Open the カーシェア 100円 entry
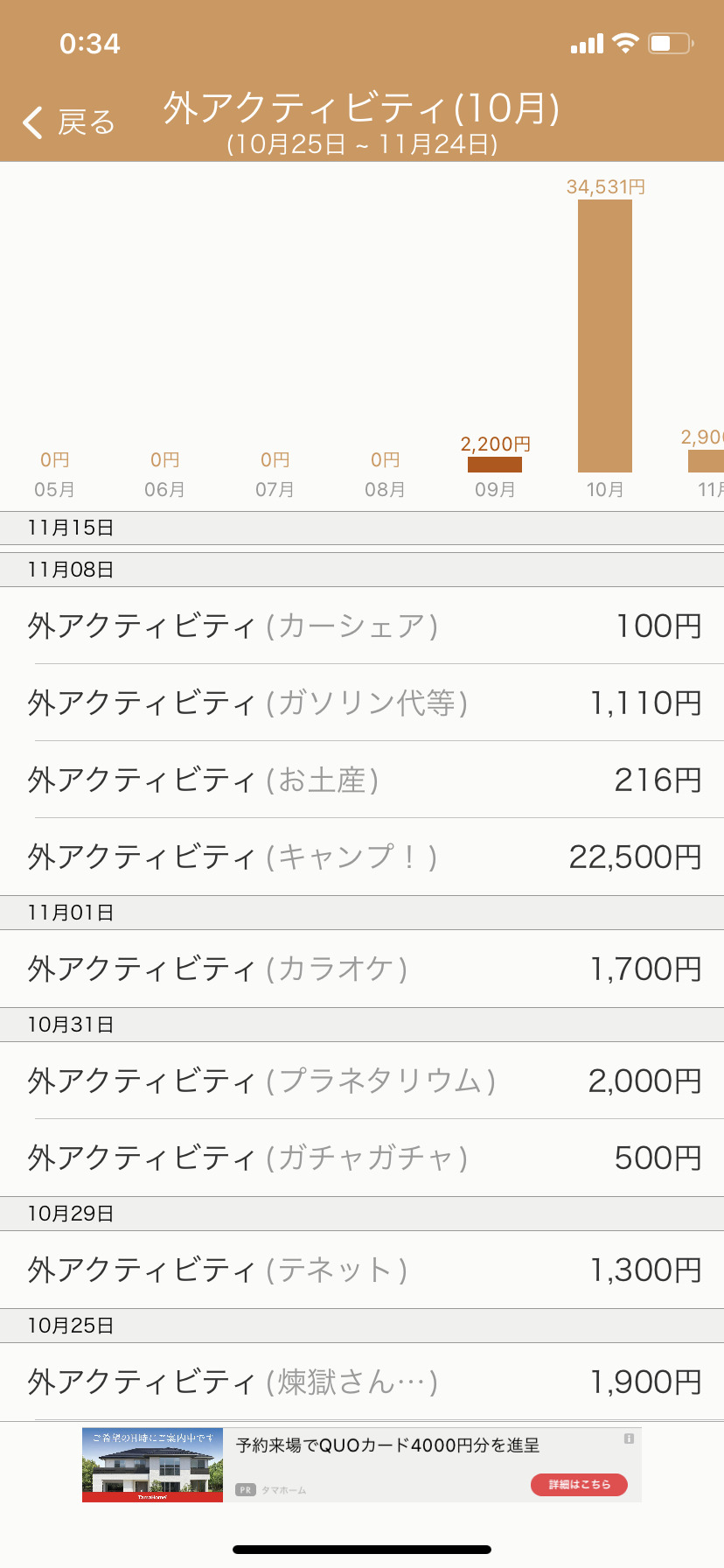This screenshot has height=1568, width=724. 362,626
